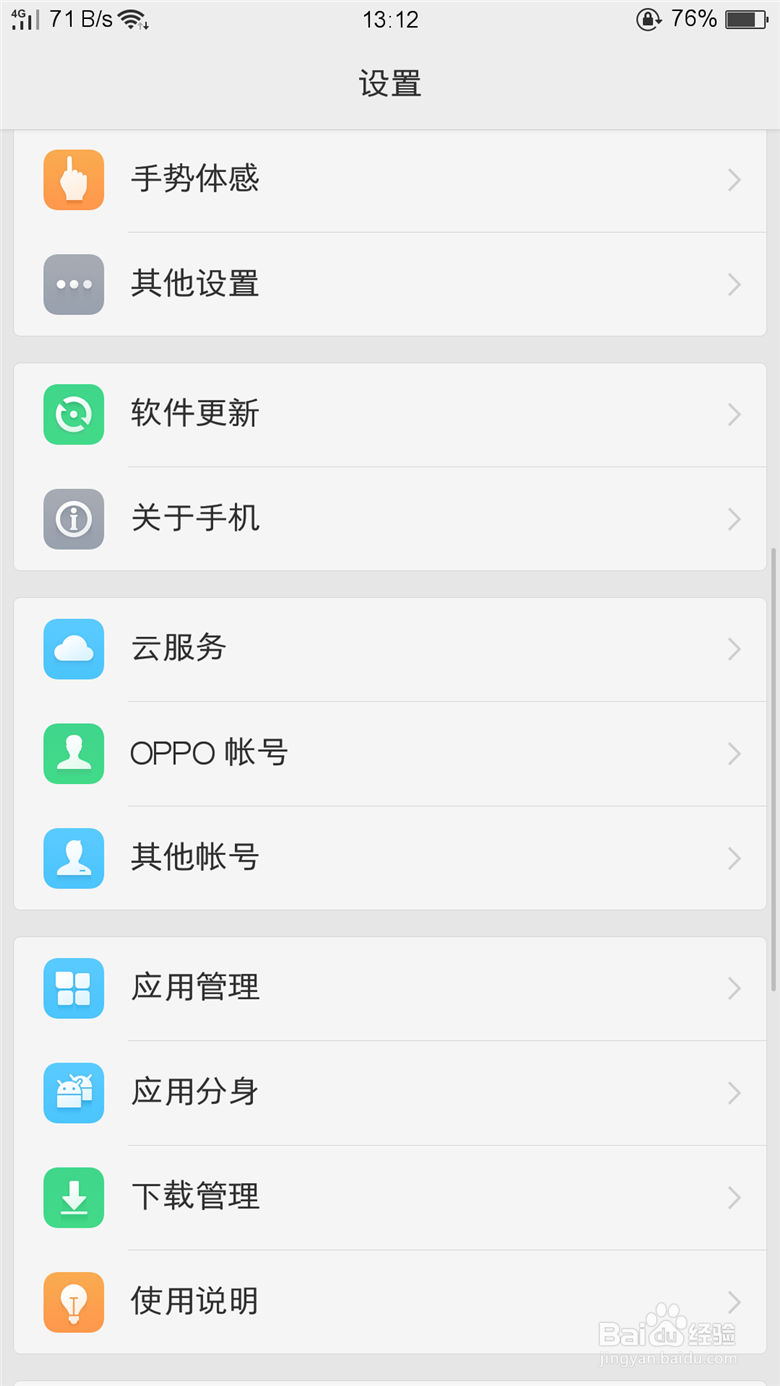This screenshot has height=1386, width=780.
Task: Open 下载管理 row
Action: pyautogui.click(x=390, y=1197)
